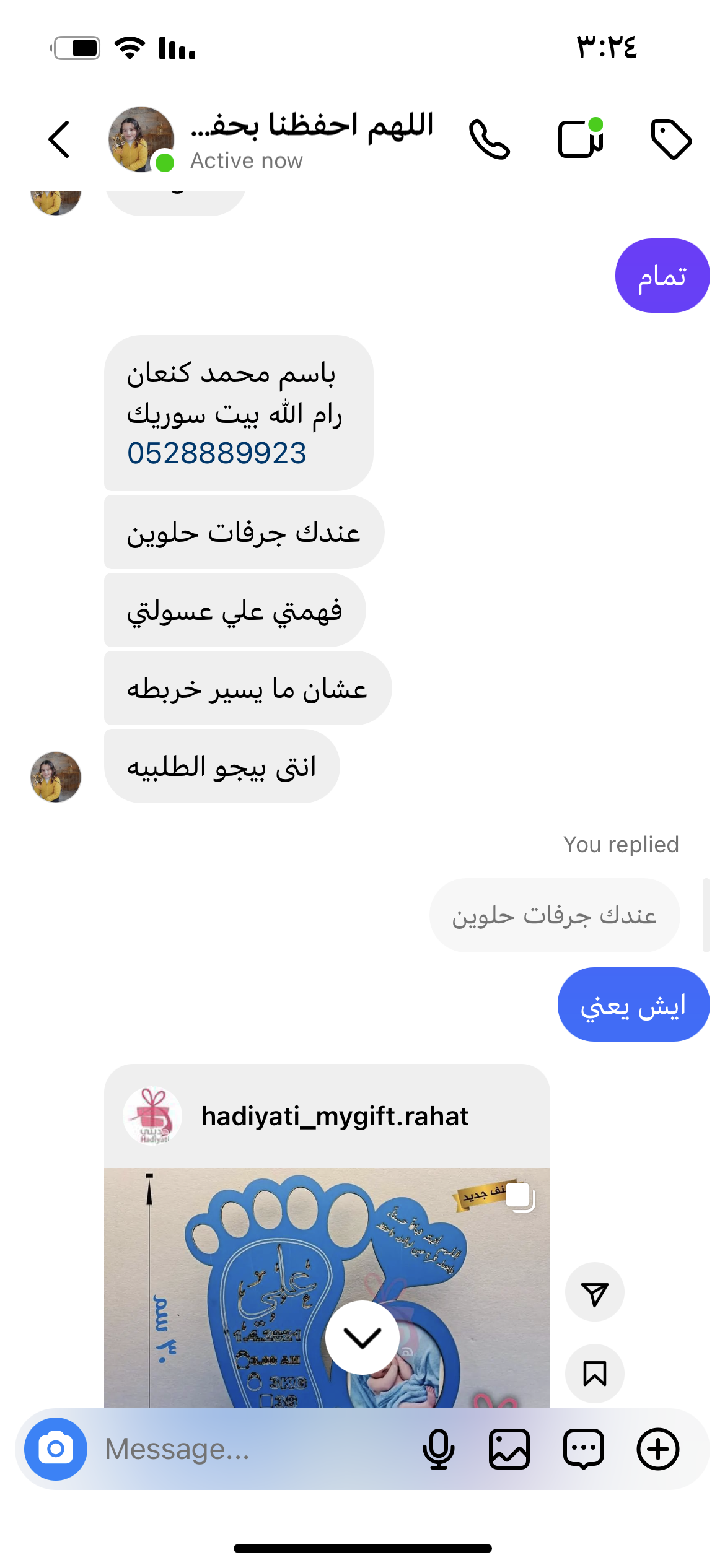Focus the Message text field
Viewport: 725px width, 1568px height.
tap(248, 1449)
